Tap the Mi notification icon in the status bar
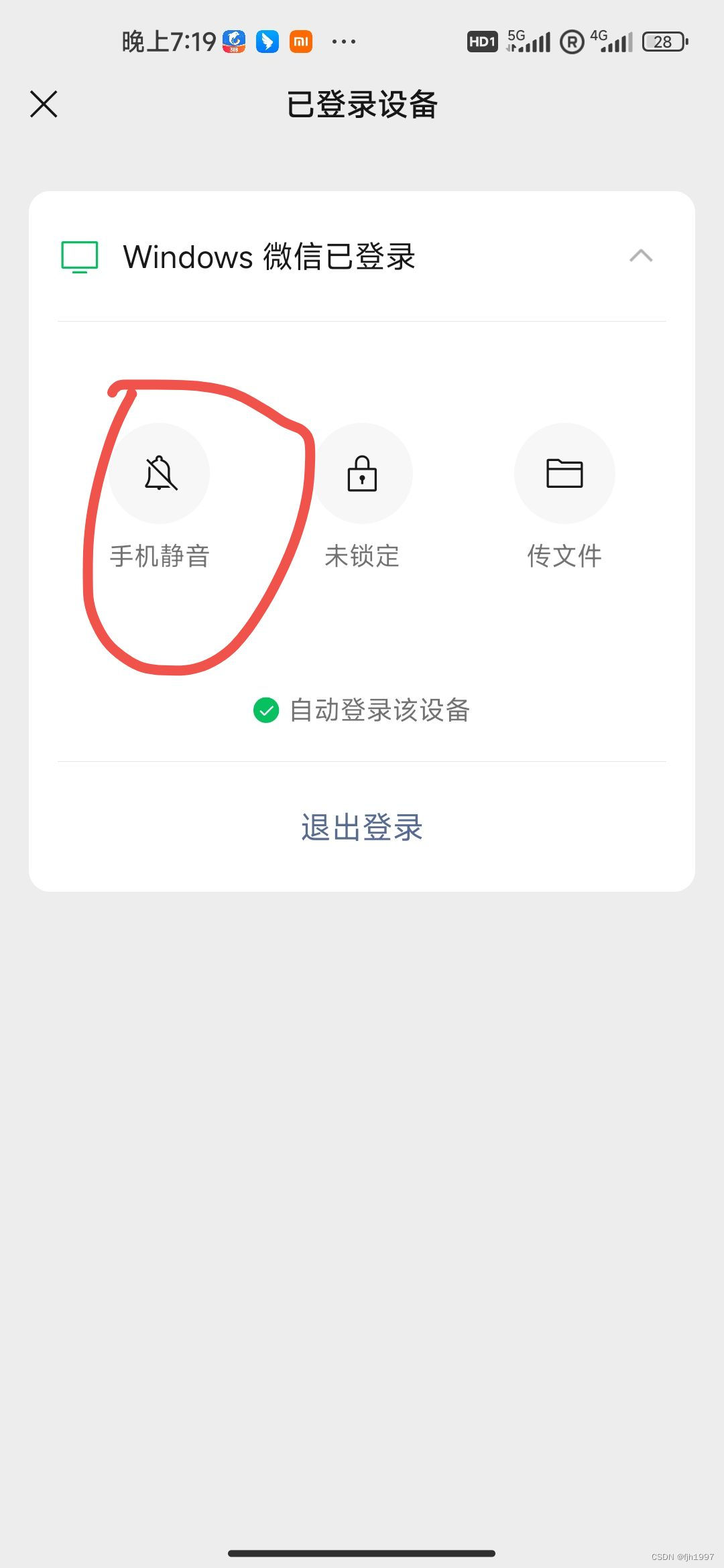The height and width of the screenshot is (1568, 724). pos(300,41)
